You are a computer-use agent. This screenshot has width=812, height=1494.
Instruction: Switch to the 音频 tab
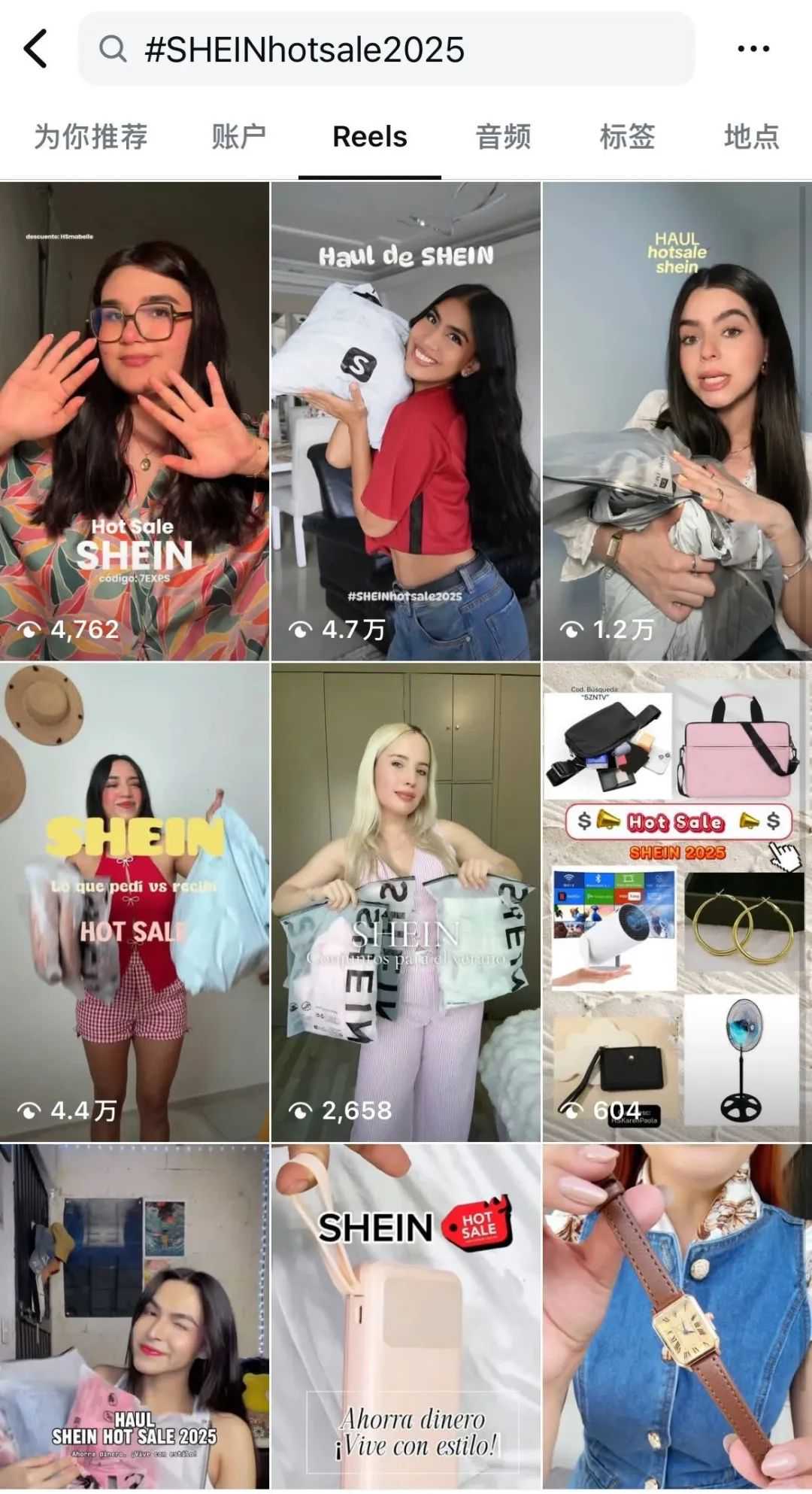pos(503,137)
